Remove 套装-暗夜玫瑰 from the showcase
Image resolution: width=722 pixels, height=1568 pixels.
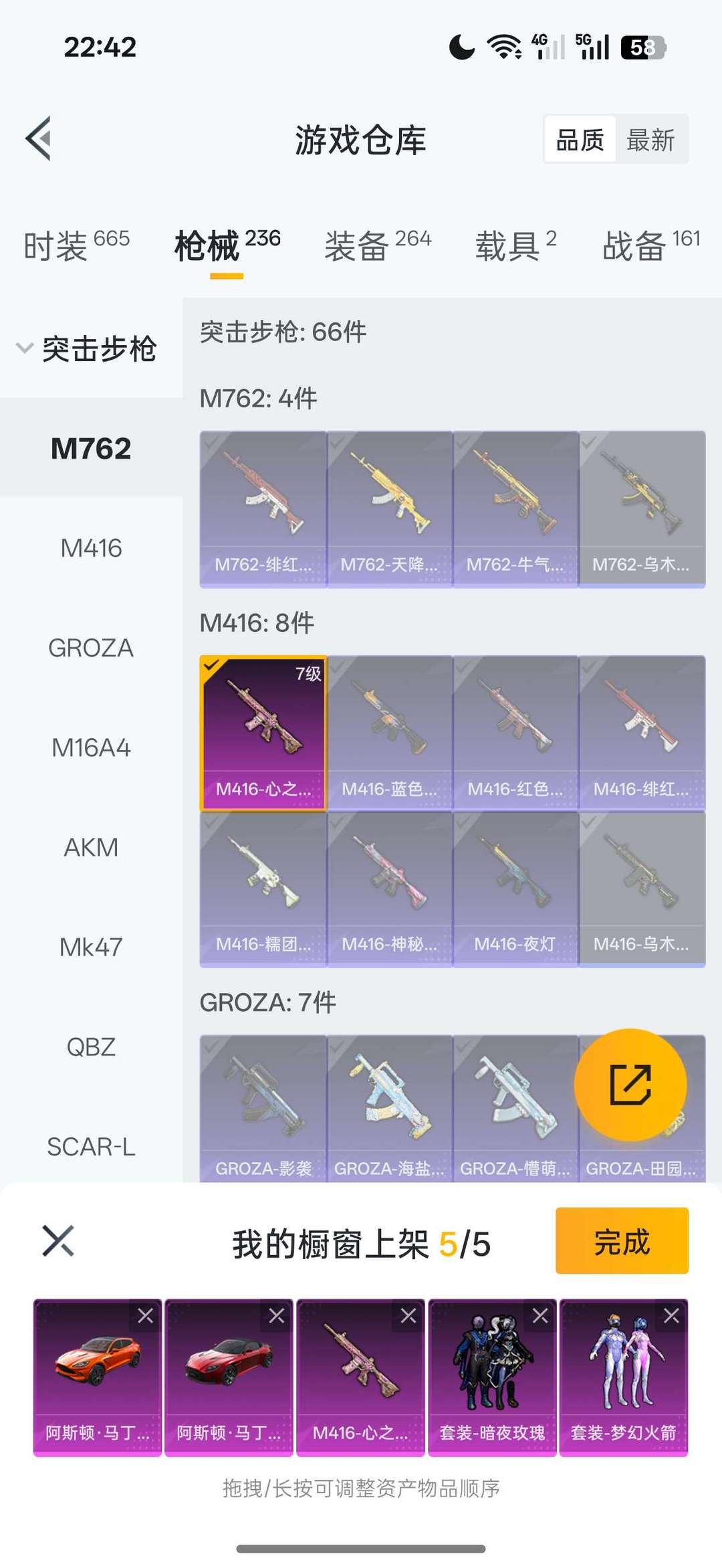(539, 1316)
